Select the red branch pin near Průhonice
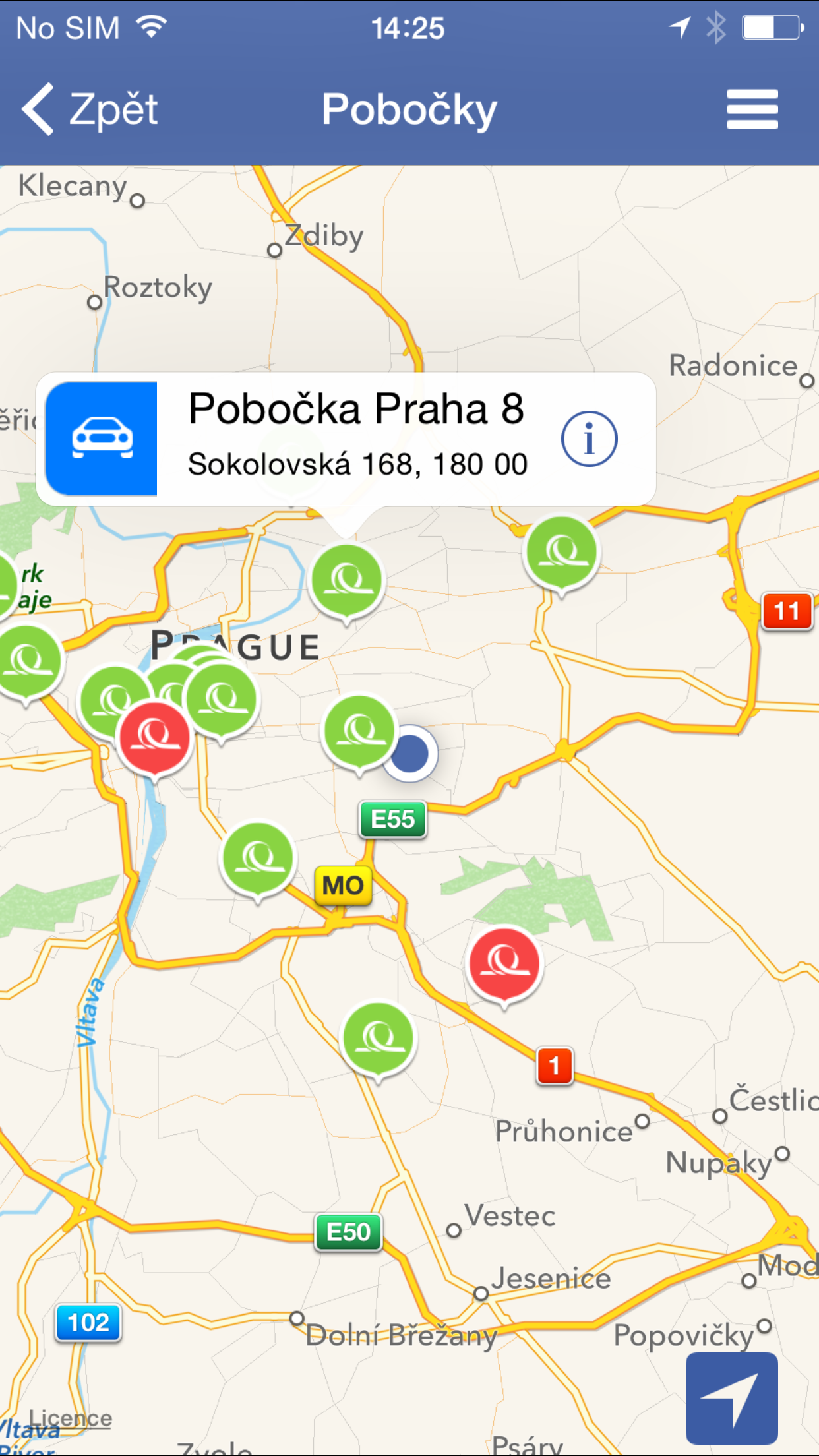The width and height of the screenshot is (819, 1456). point(504,966)
